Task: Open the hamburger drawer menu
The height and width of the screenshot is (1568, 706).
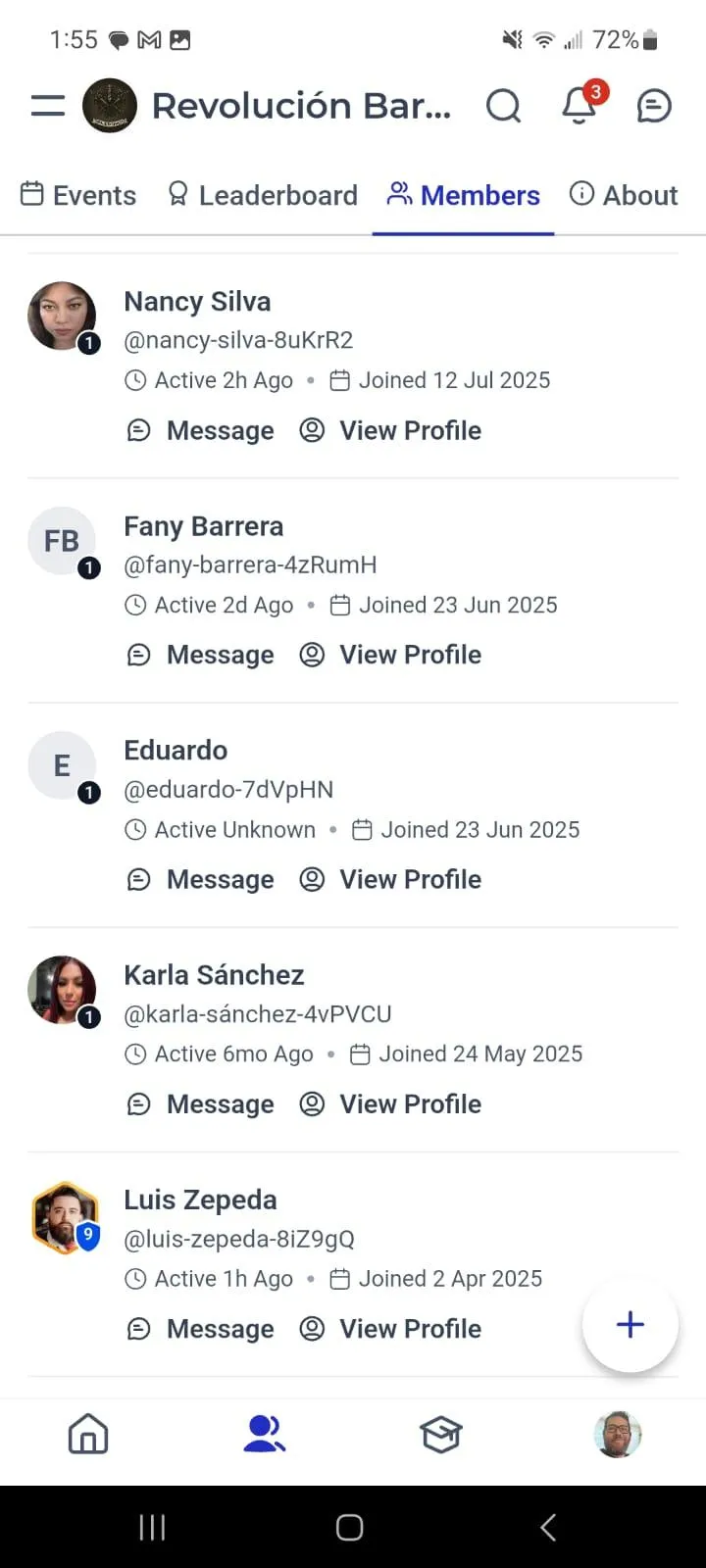Action: [47, 106]
